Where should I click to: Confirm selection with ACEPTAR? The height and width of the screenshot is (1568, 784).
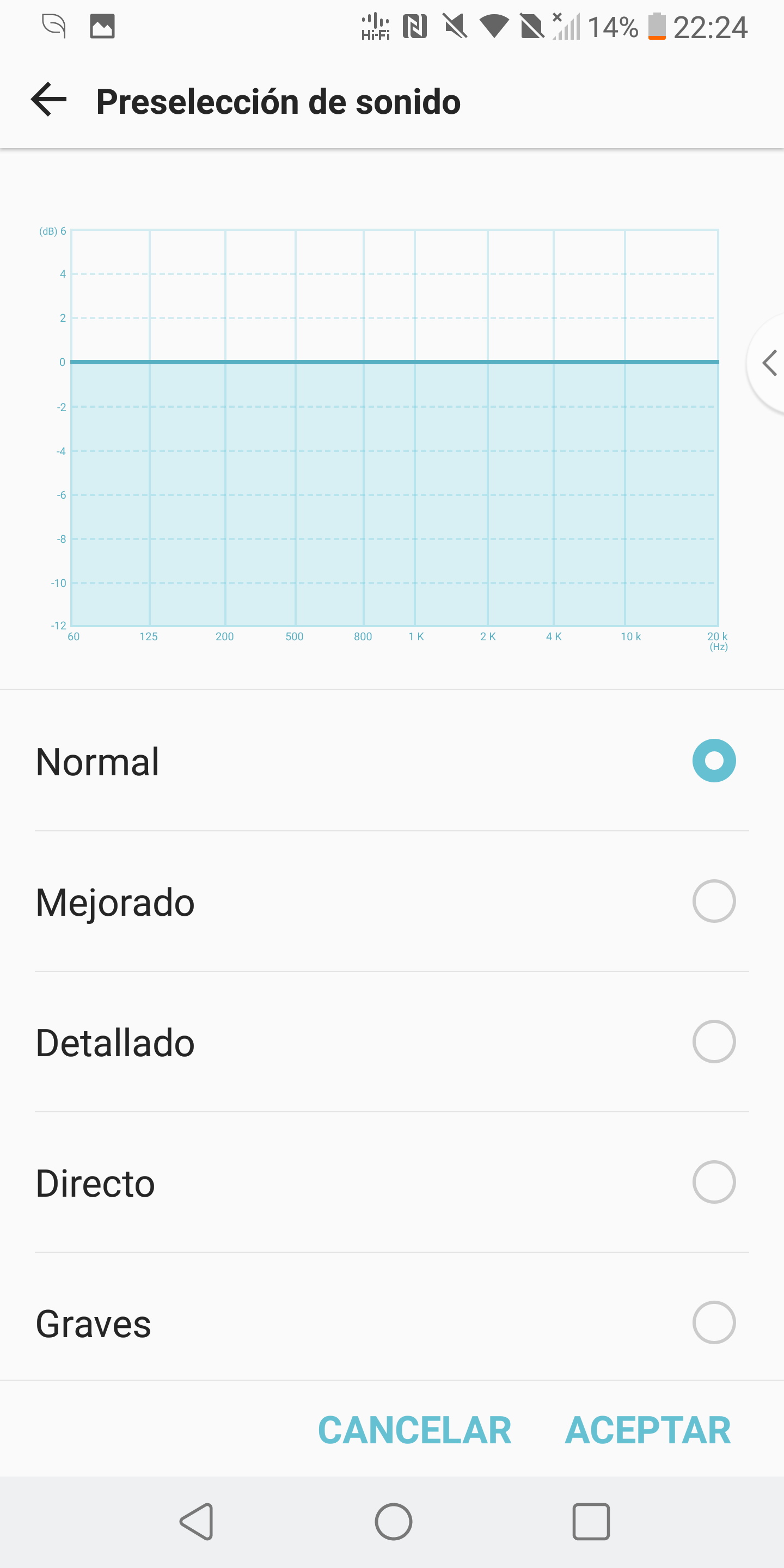[x=648, y=1429]
